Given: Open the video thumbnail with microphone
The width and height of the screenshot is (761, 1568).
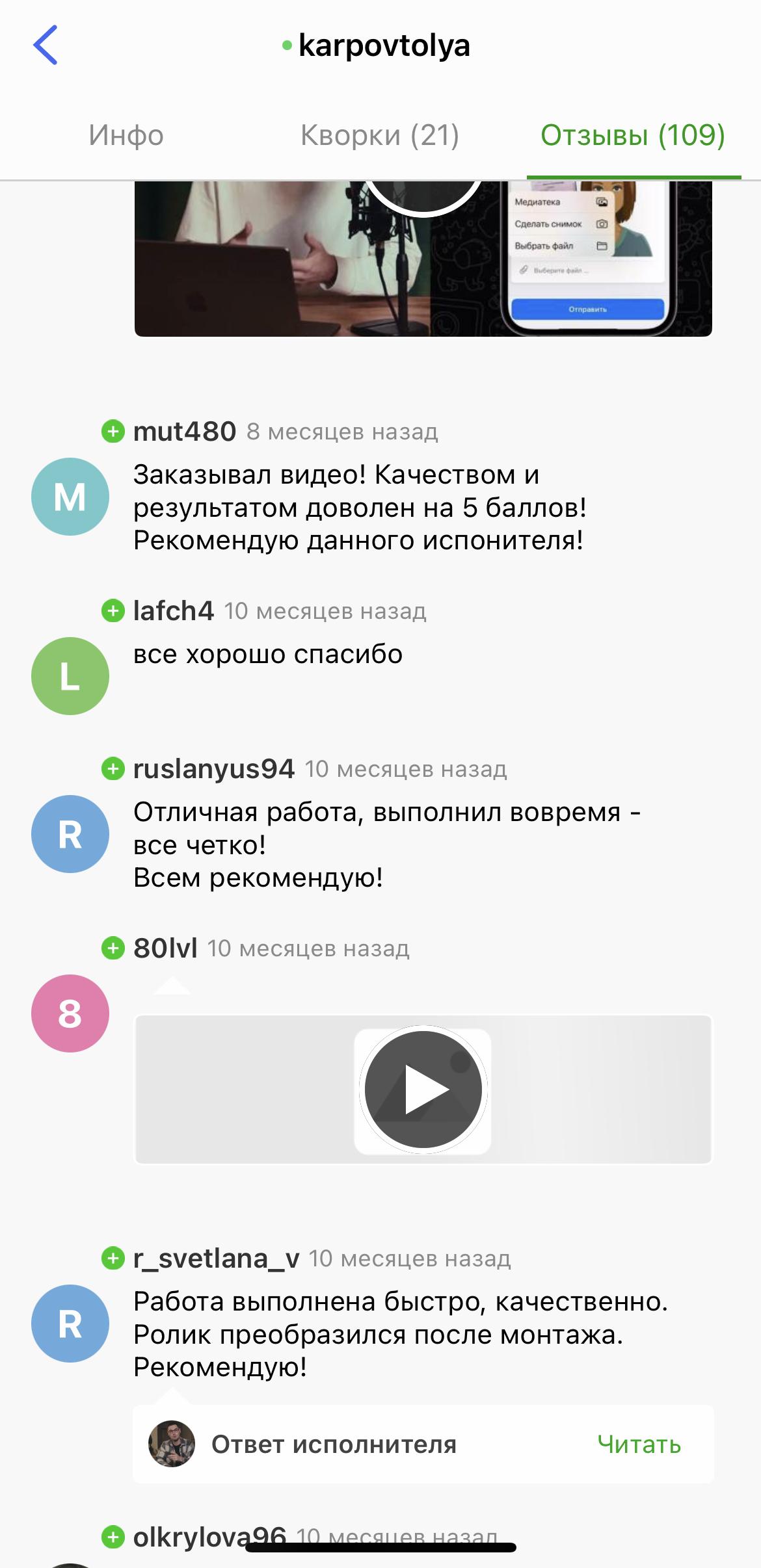Looking at the screenshot, I should (423, 260).
